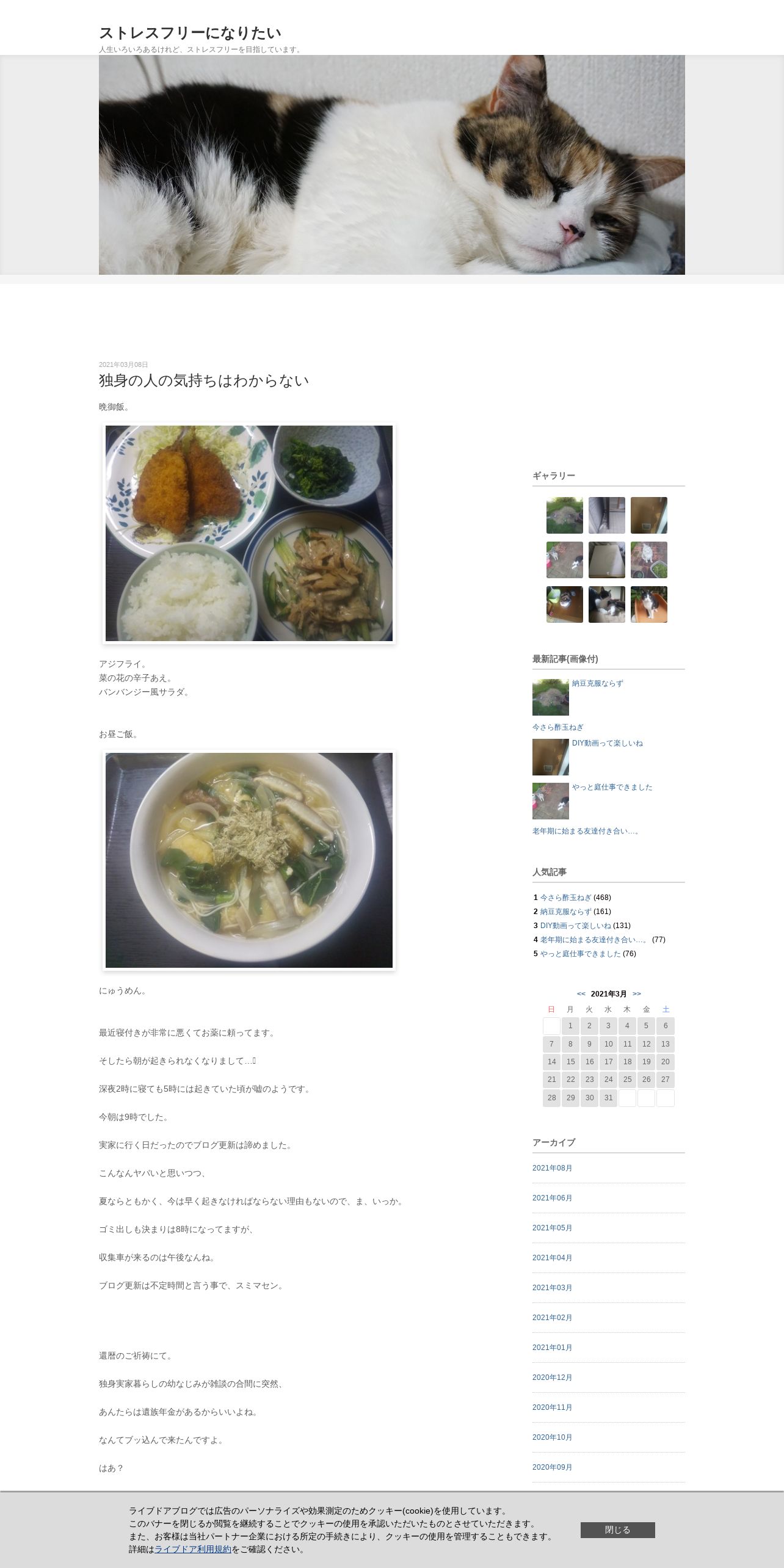Read the latest post 納豆克服ならず
Image resolution: width=784 pixels, height=1568 pixels.
click(x=597, y=683)
